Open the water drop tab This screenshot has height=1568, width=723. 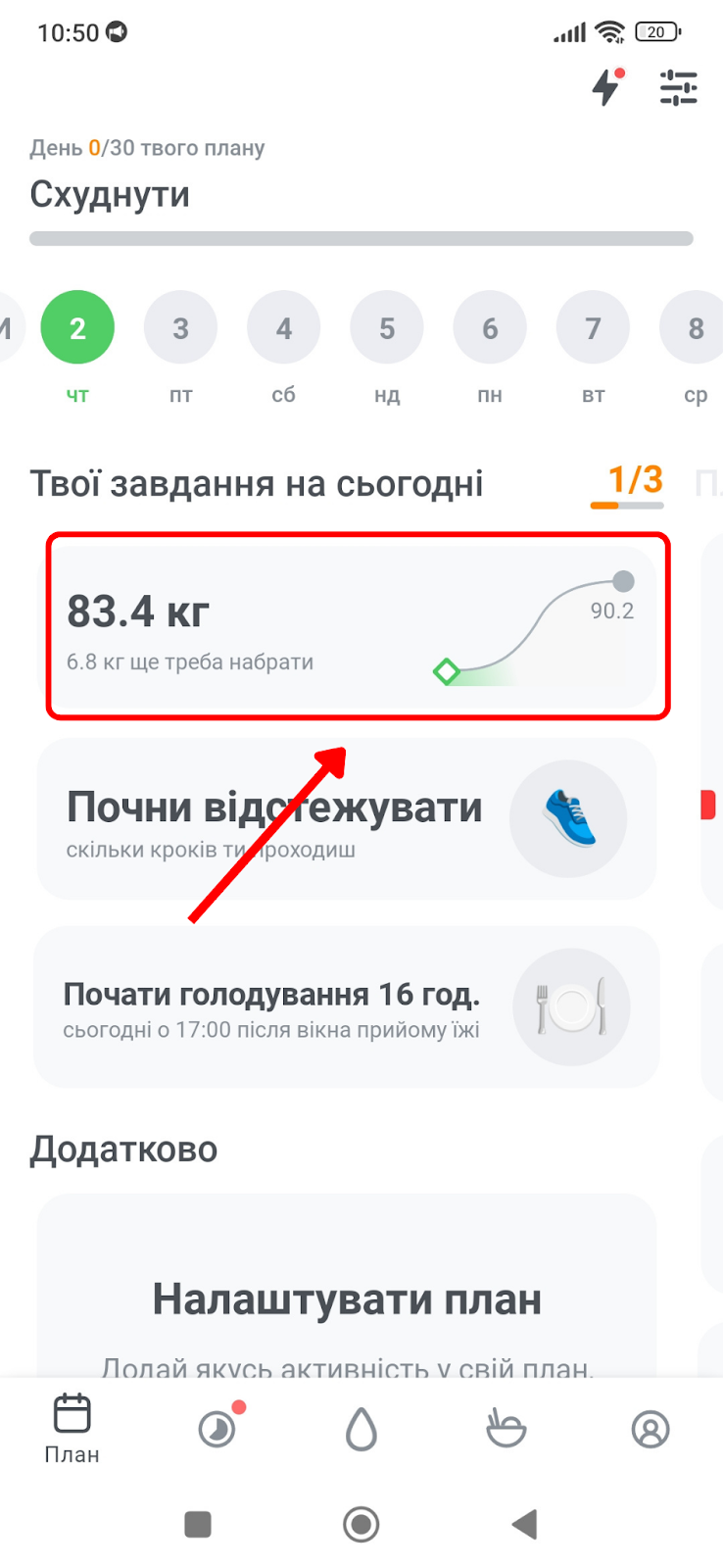tap(361, 1429)
